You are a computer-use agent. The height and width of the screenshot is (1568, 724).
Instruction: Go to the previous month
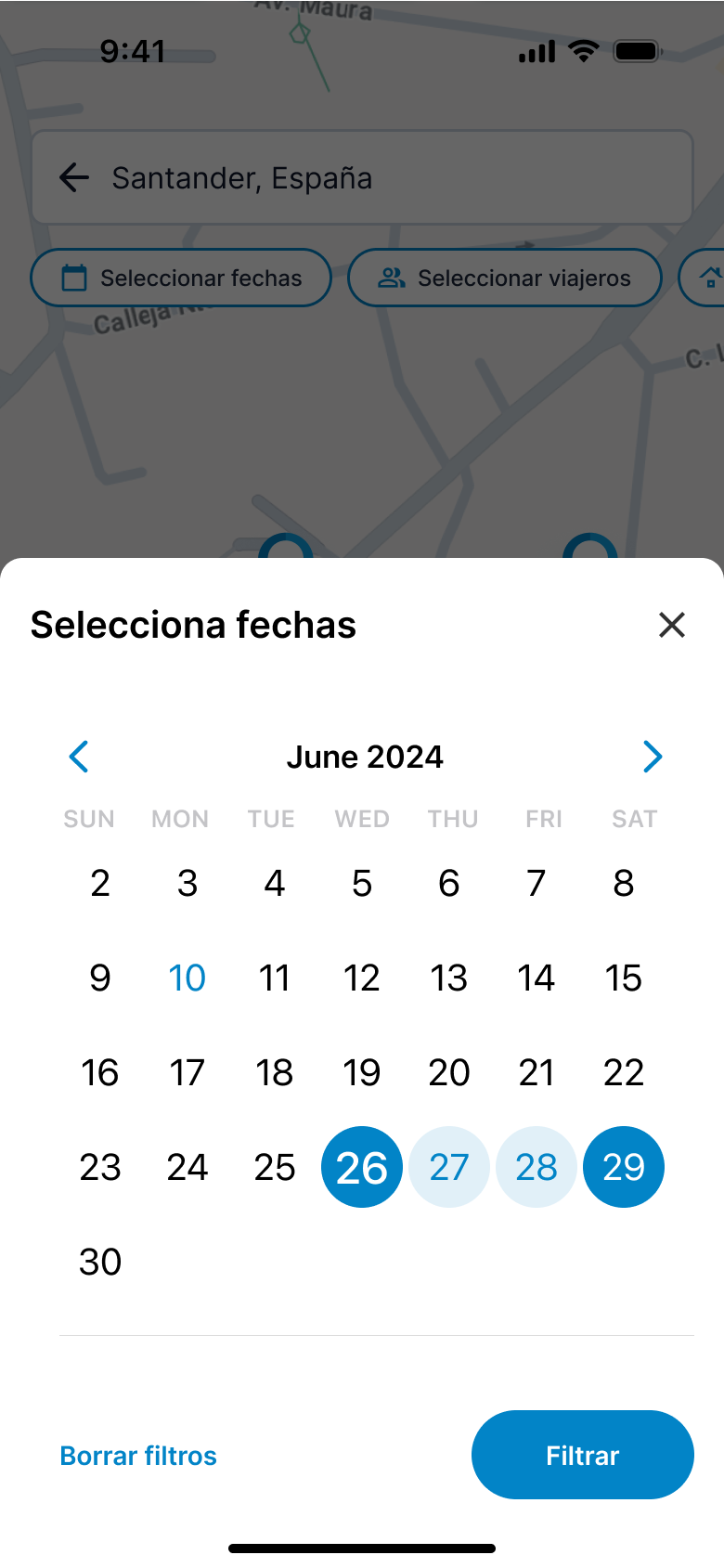(x=79, y=757)
